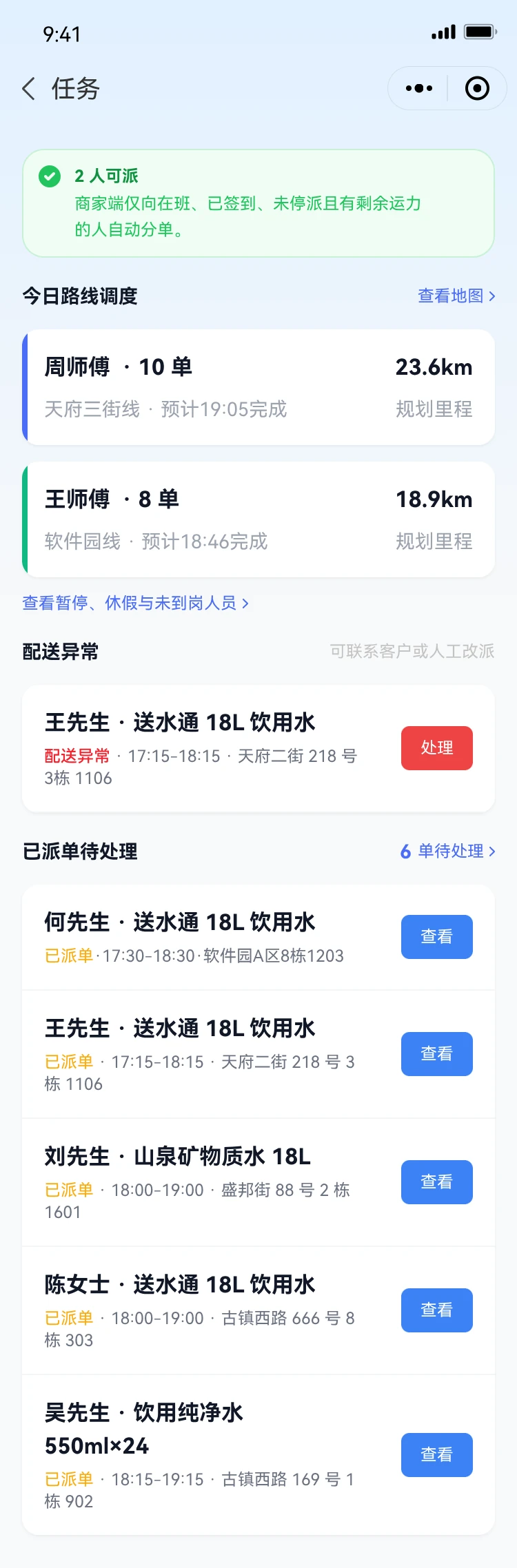Tap 处理 for 王先生's delivery exception
The width and height of the screenshot is (517, 1568).
click(x=437, y=748)
